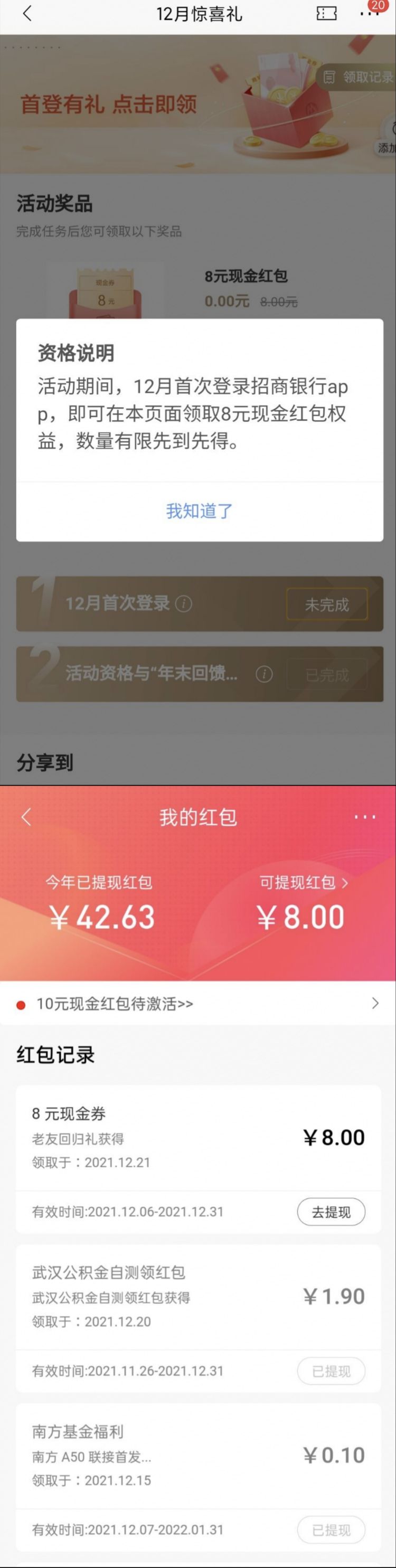Tap 去提现 on the 8元现金券

coord(331,1211)
